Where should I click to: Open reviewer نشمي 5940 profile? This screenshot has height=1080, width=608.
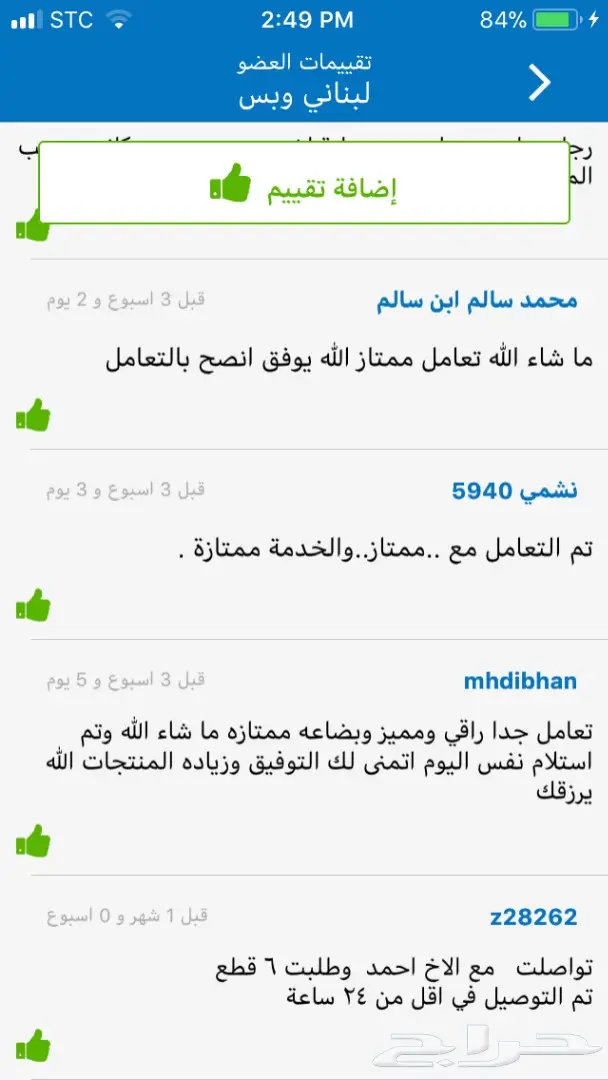pyautogui.click(x=514, y=491)
